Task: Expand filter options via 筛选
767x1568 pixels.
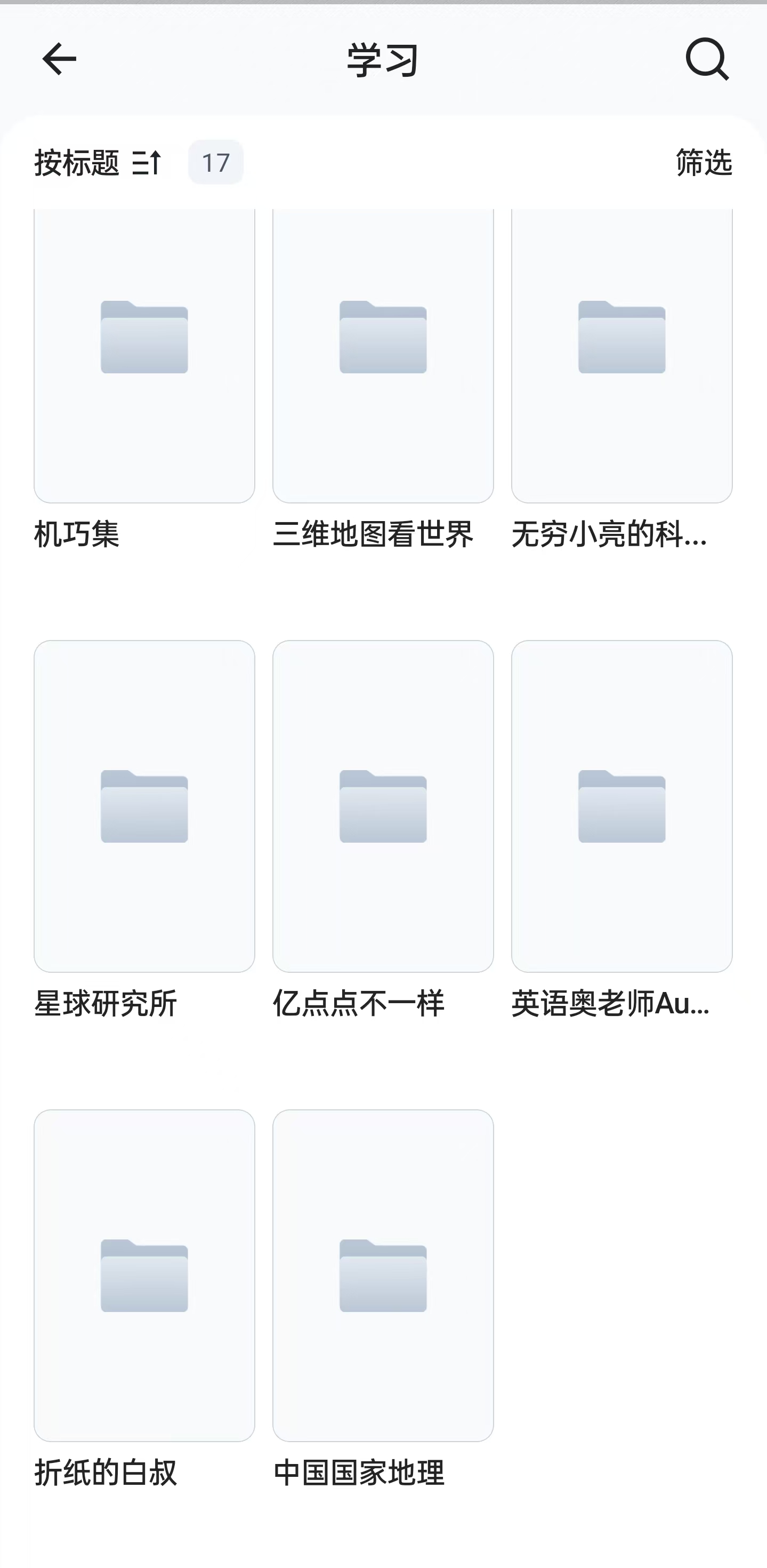Action: tap(704, 162)
